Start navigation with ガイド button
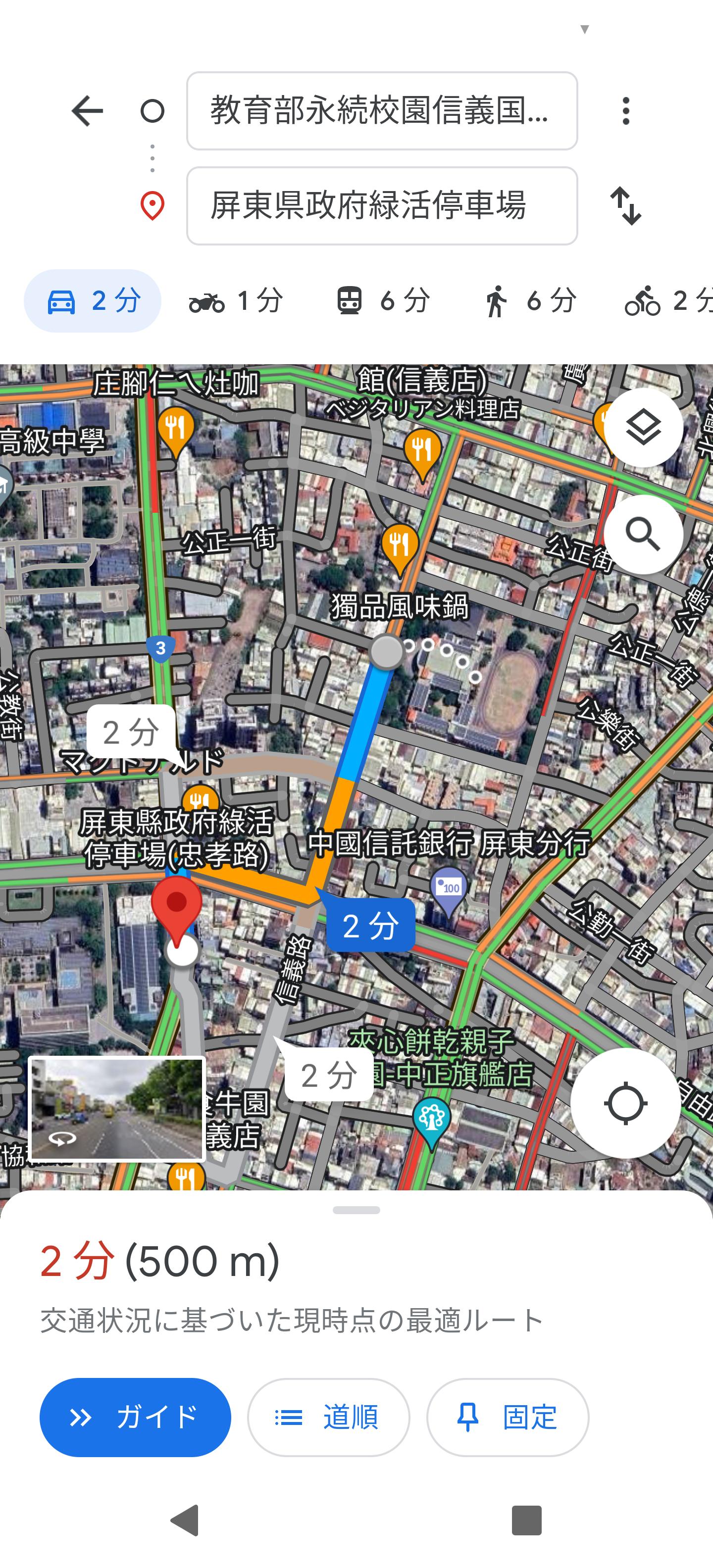The image size is (713, 1568). point(135,1417)
